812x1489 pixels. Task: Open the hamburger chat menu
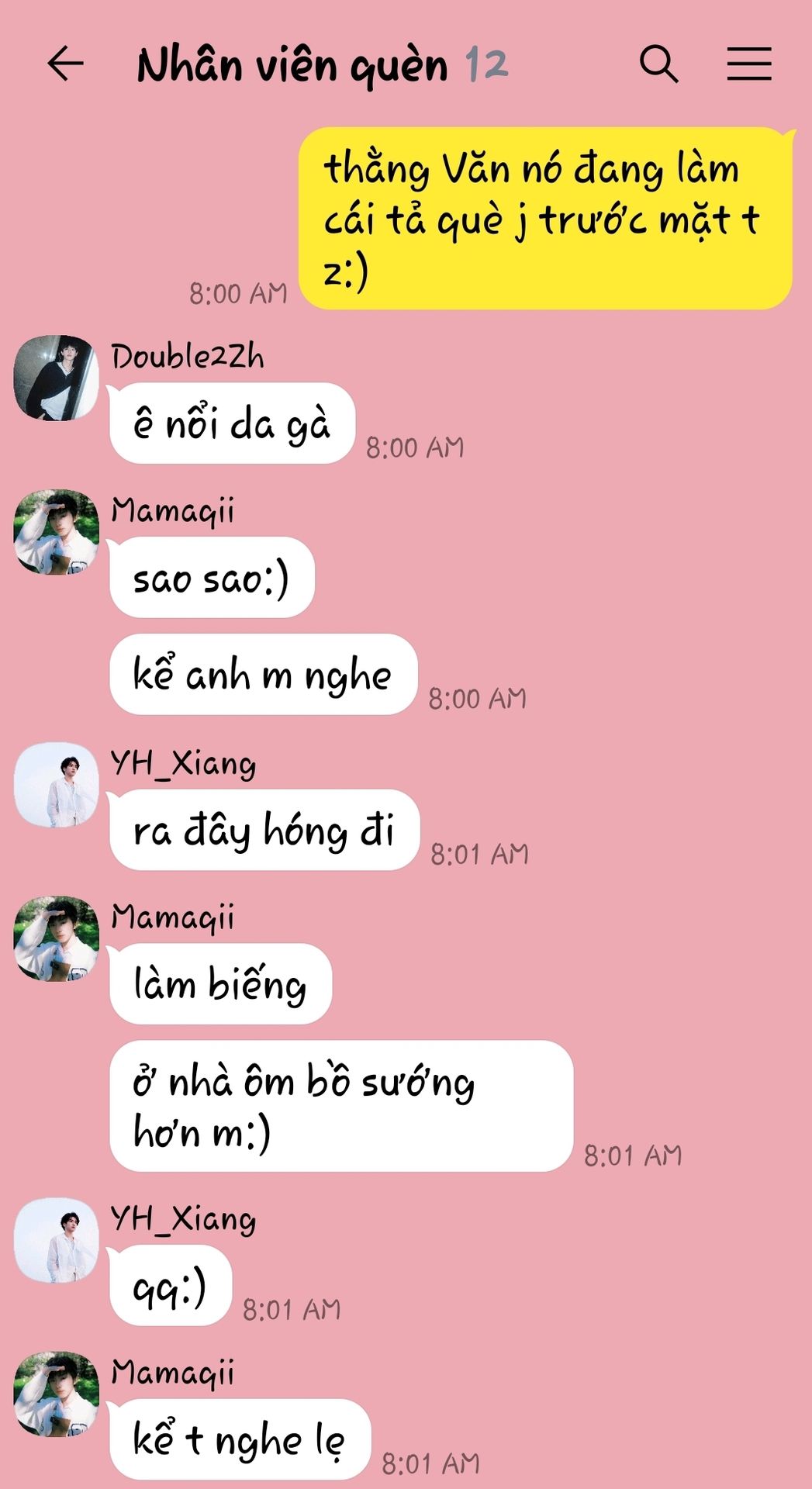tap(749, 64)
